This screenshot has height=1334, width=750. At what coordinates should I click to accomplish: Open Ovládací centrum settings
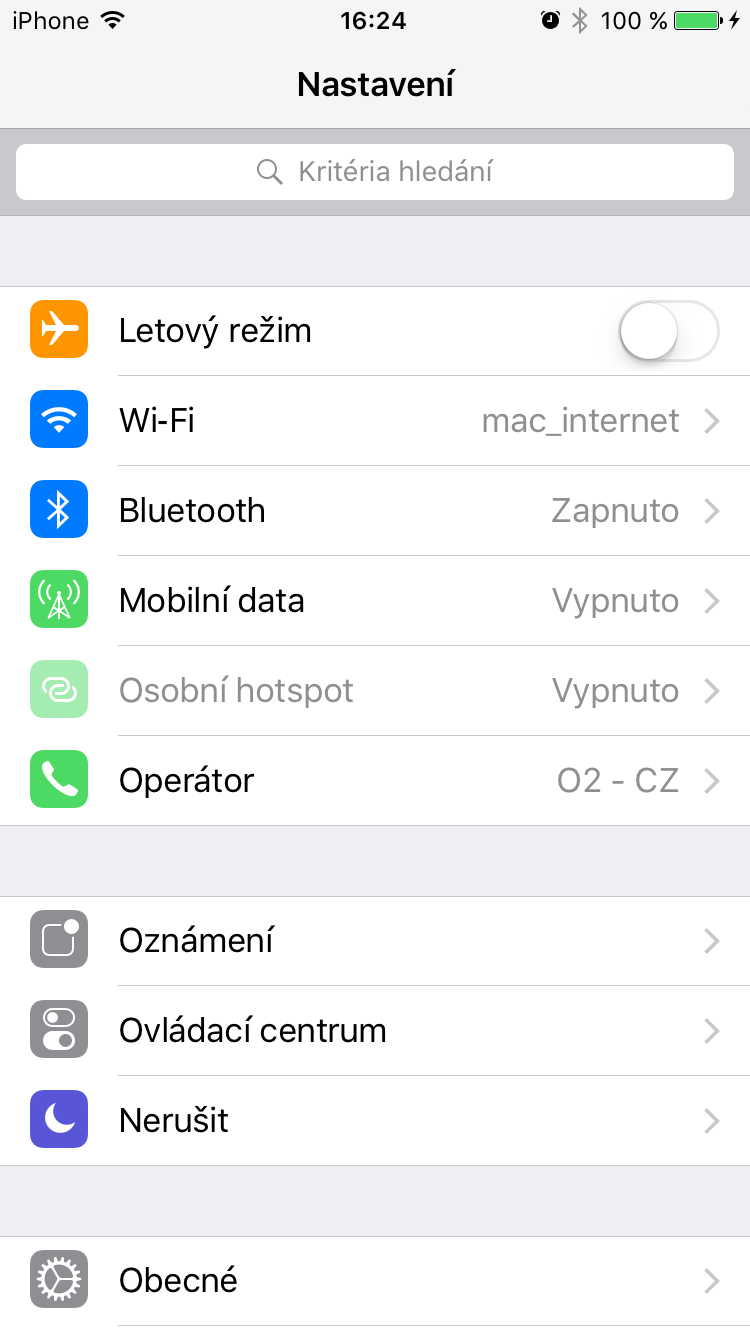[375, 1031]
